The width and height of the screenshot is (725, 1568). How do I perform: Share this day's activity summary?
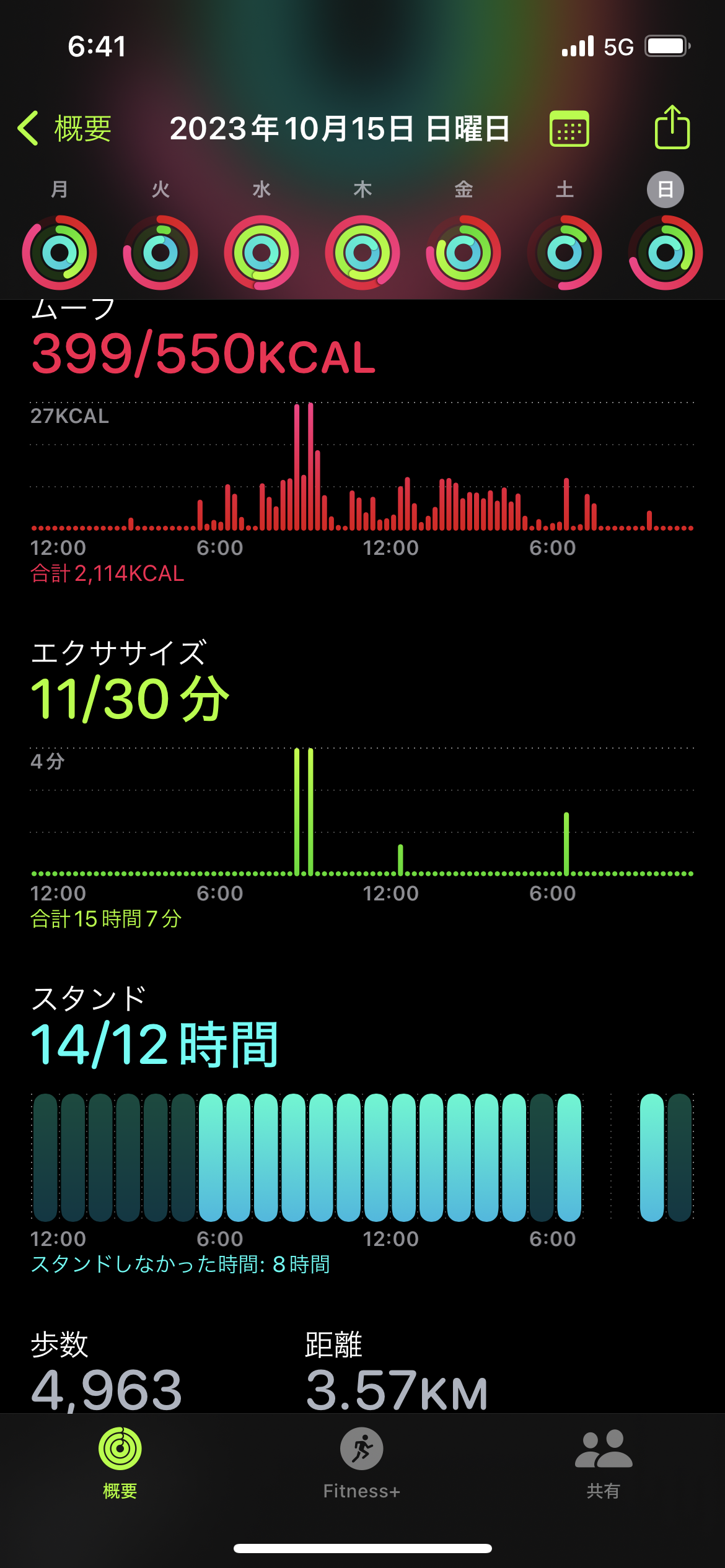tap(672, 127)
